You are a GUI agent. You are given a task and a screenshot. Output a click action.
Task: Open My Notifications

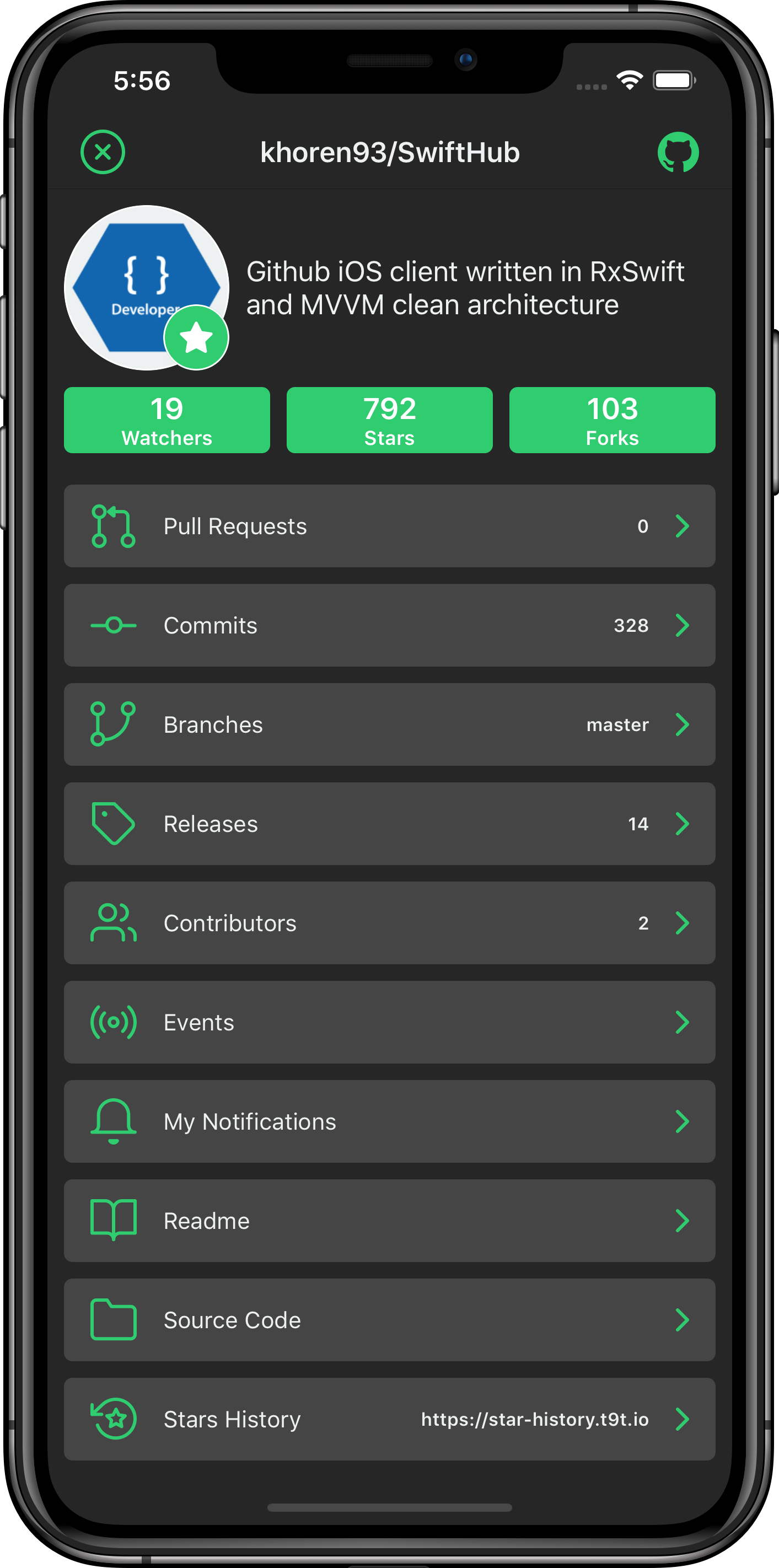pyautogui.click(x=389, y=1121)
